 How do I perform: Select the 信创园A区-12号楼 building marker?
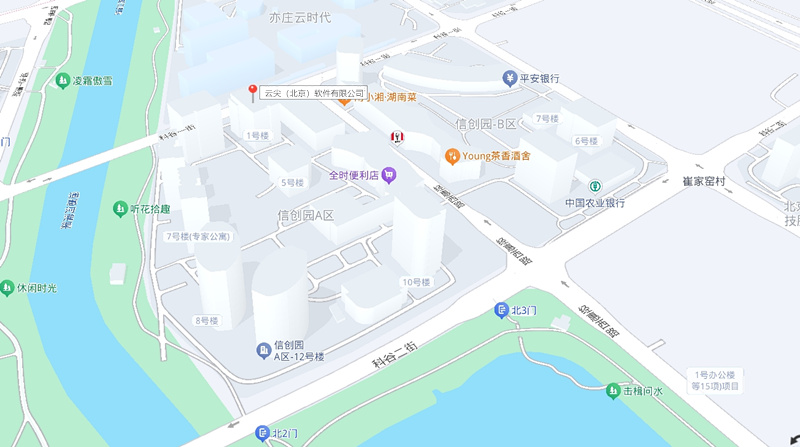262,350
